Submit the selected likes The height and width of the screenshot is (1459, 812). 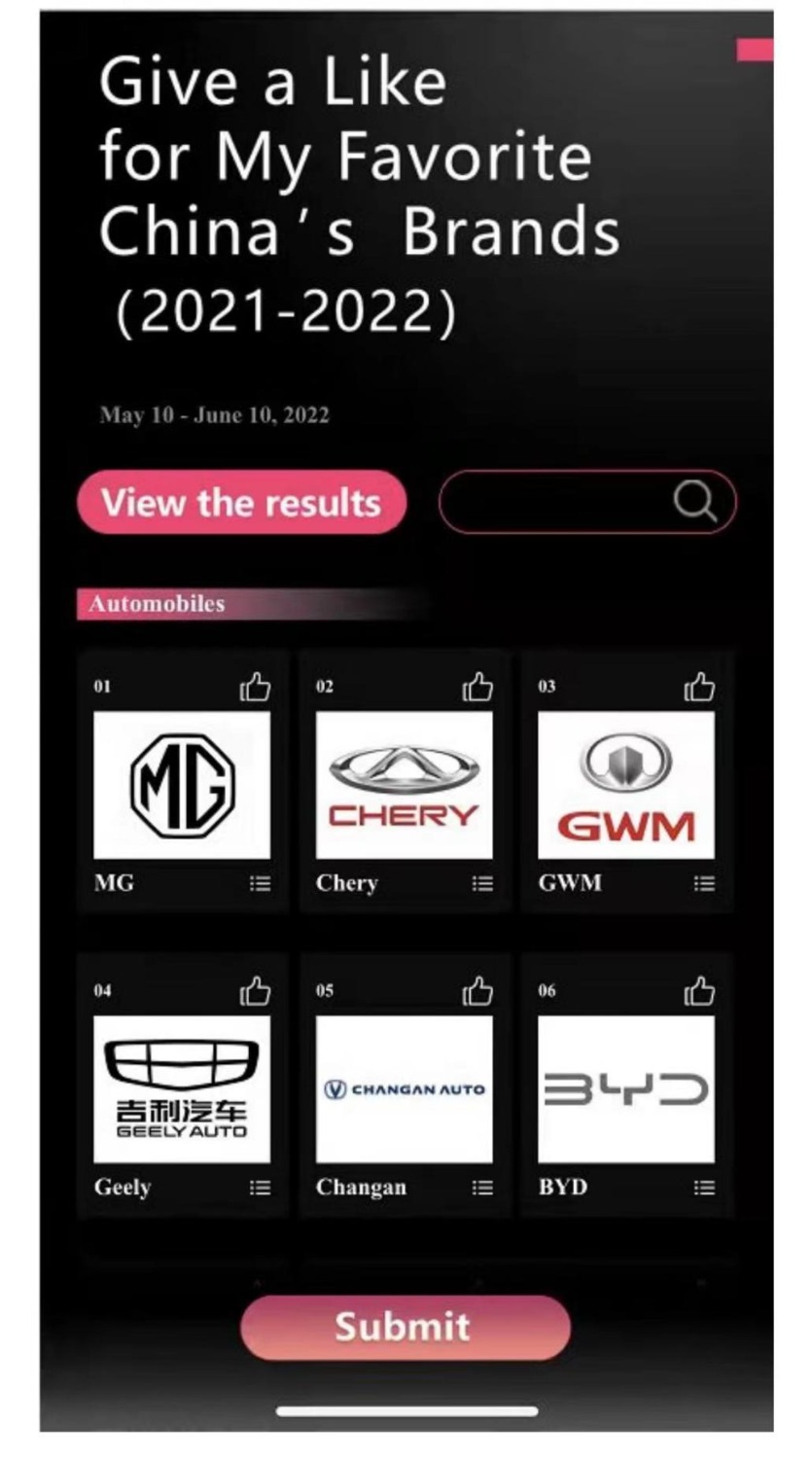pyautogui.click(x=405, y=1327)
